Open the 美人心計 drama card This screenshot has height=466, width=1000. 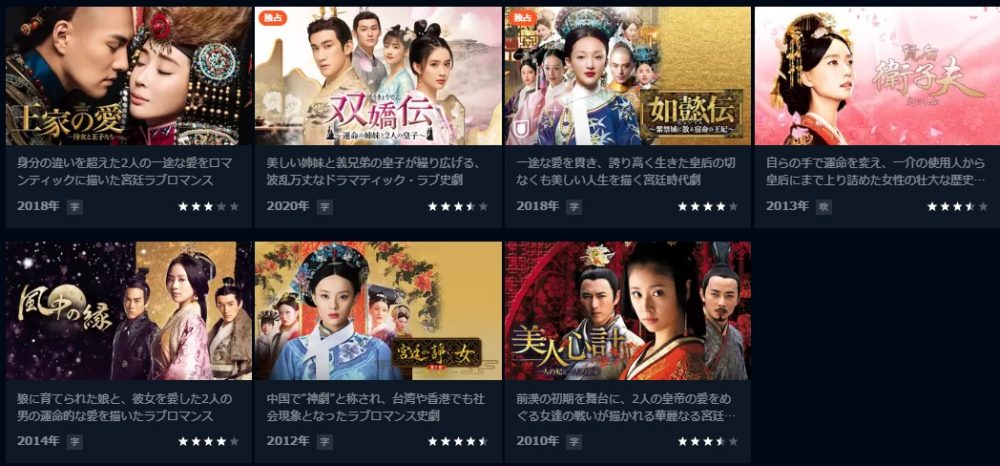(627, 310)
